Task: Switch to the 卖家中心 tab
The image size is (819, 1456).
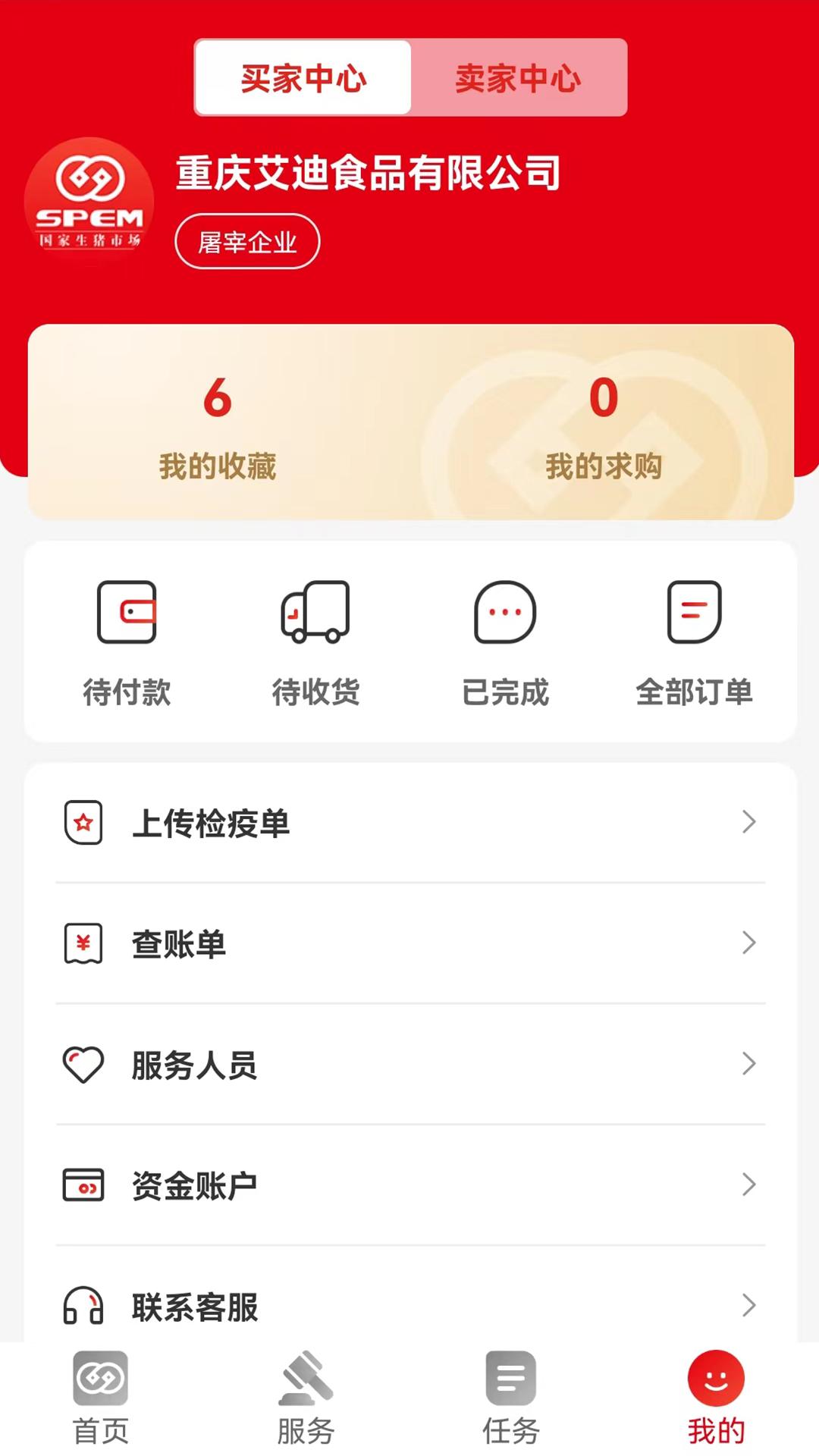Action: click(519, 77)
